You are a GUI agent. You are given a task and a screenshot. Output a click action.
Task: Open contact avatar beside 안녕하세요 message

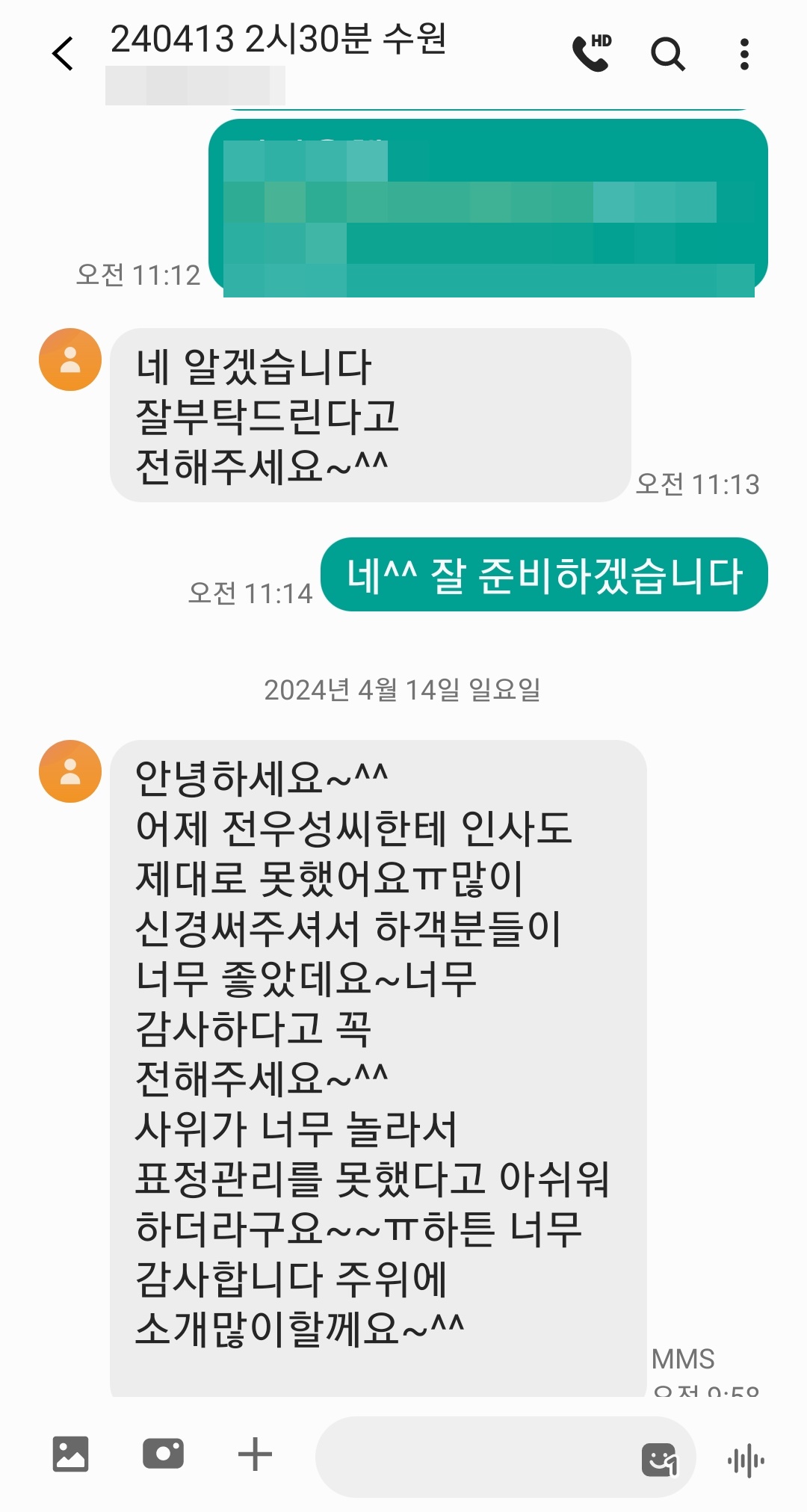tap(70, 771)
